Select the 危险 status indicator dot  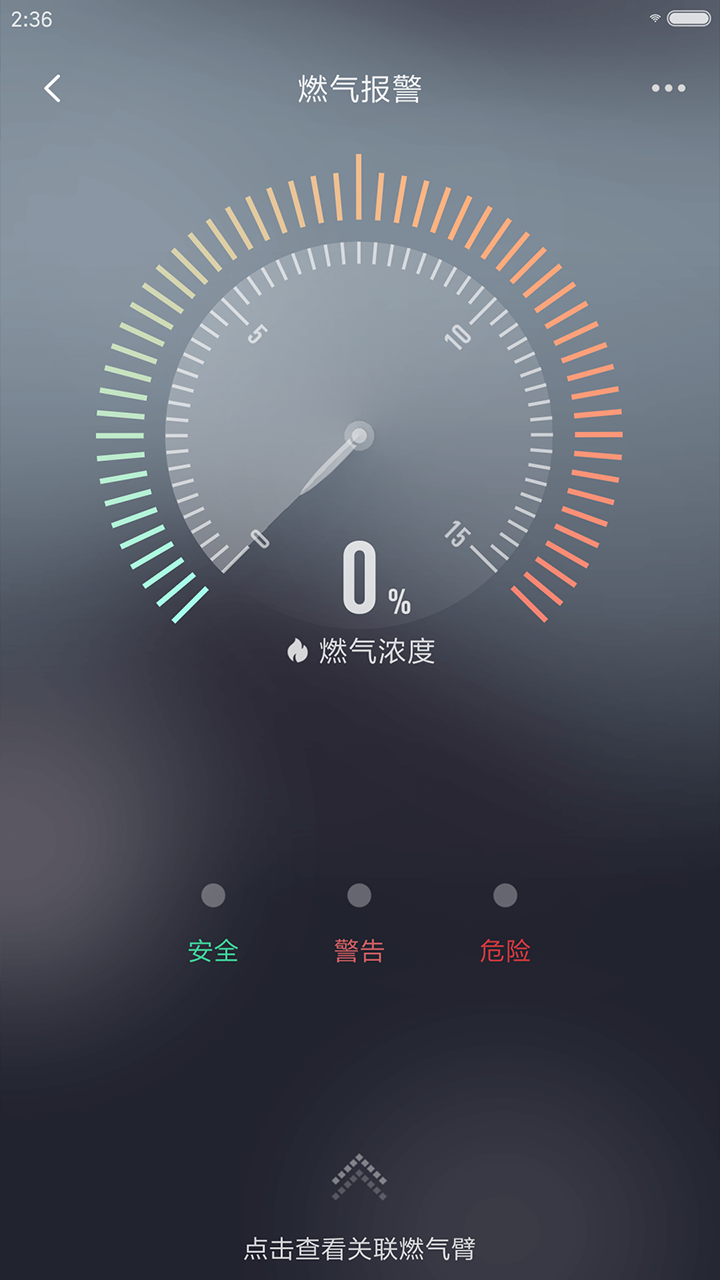(503, 895)
